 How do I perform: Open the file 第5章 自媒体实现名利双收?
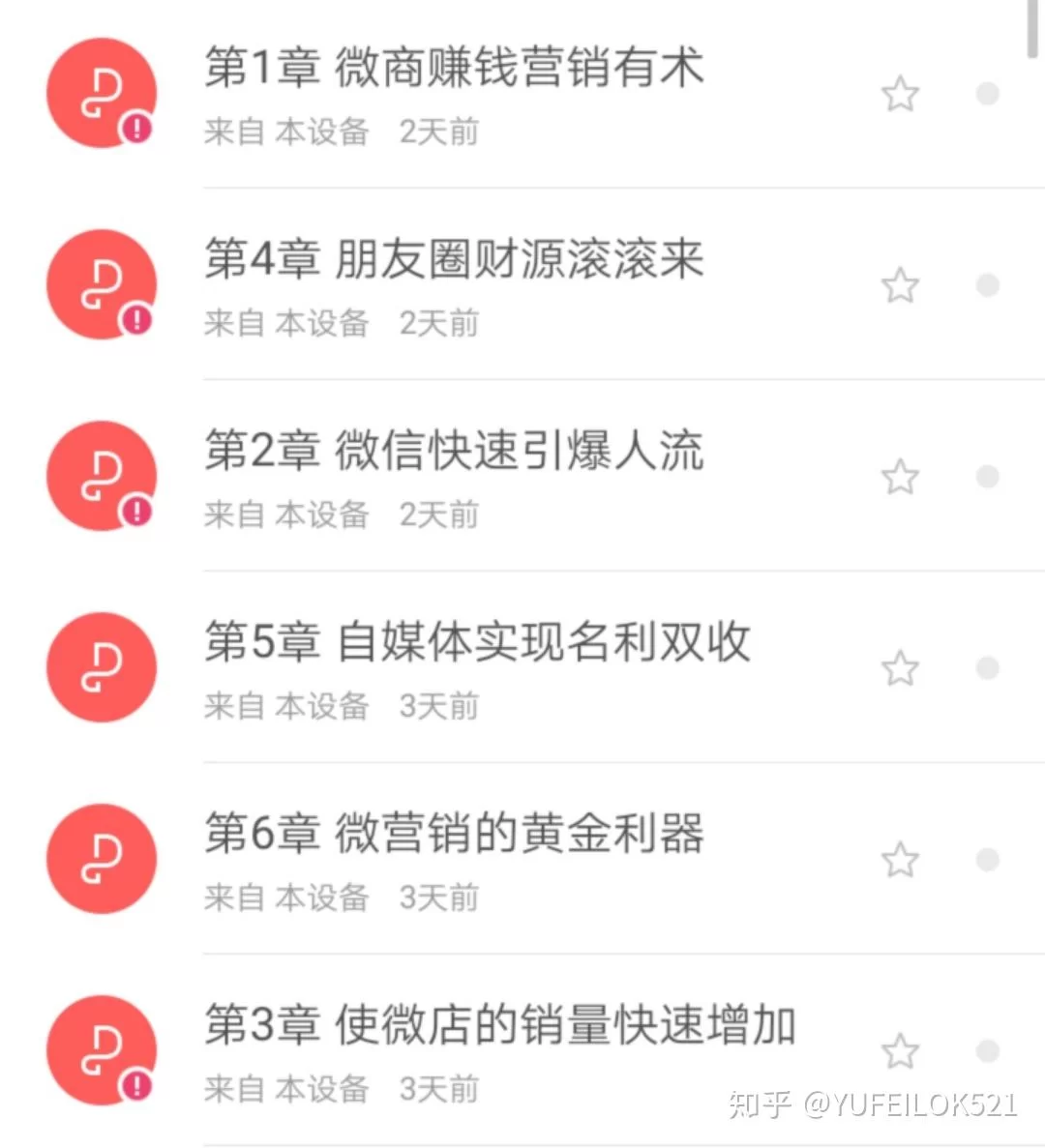(476, 644)
